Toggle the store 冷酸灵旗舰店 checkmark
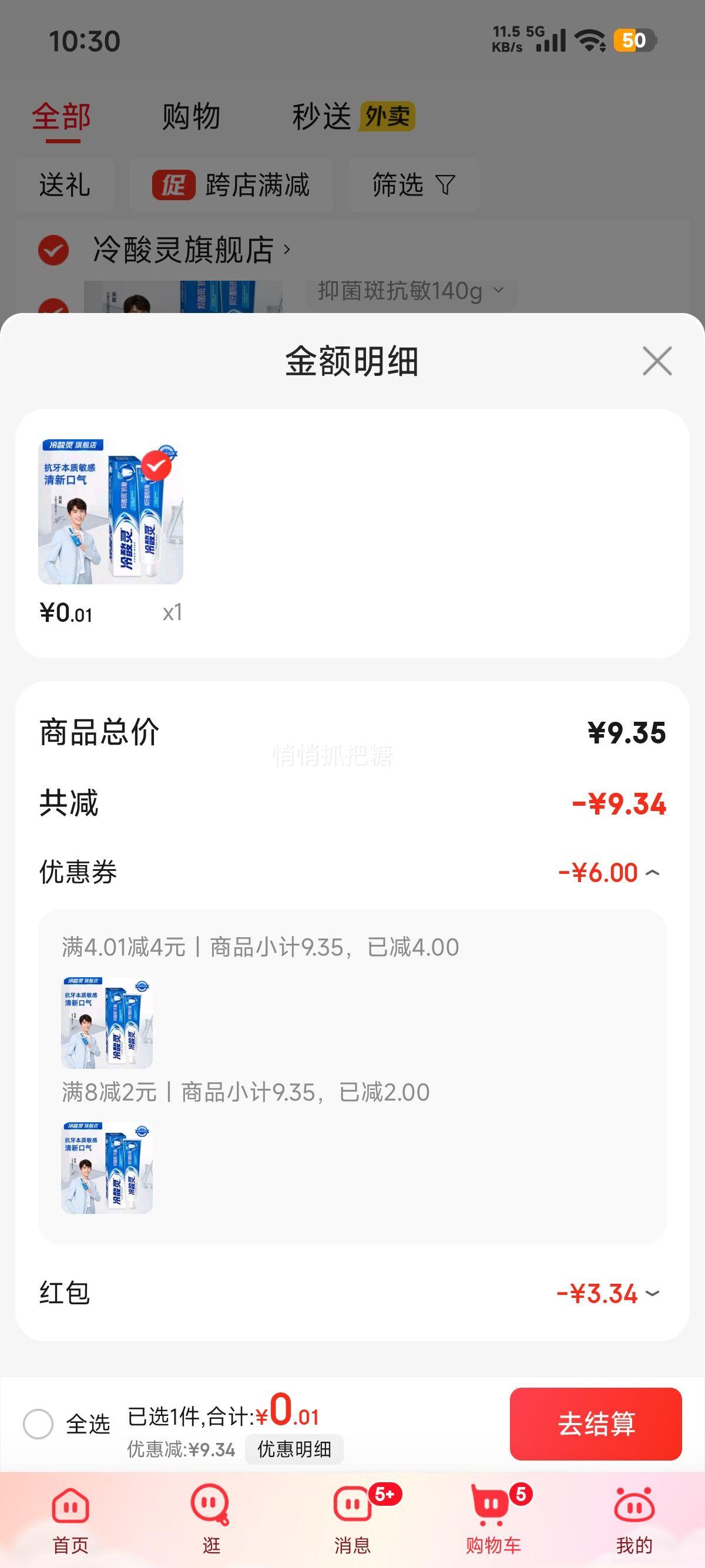 (x=53, y=251)
